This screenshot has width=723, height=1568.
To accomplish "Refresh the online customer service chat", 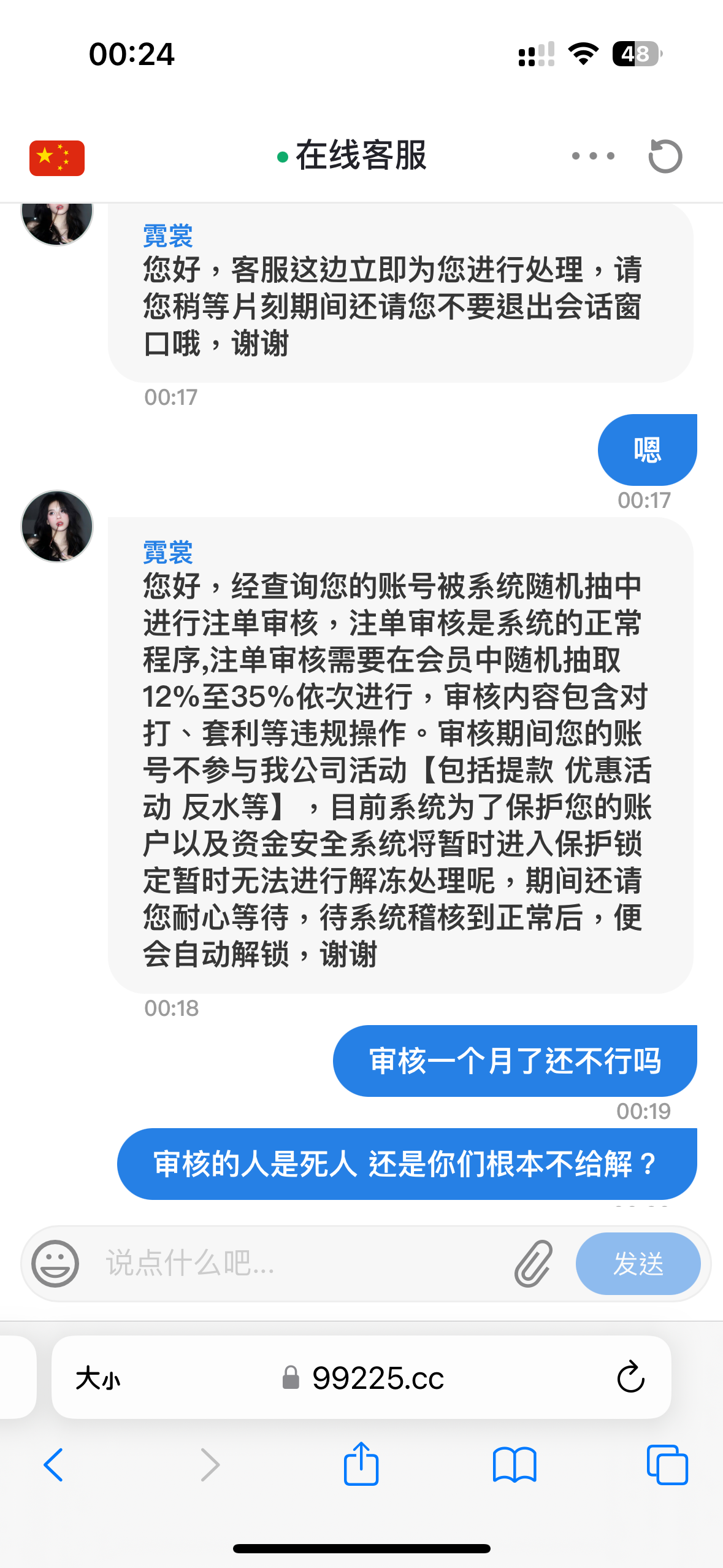I will tap(665, 156).
